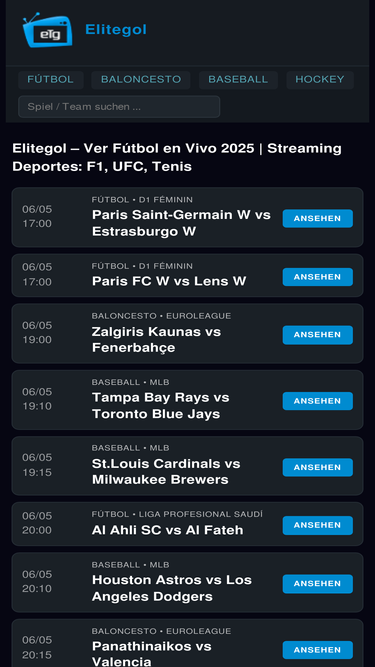Focus the Spiel / Team suchen field
Viewport: 375px width, 667px height.
pyautogui.click(x=119, y=107)
